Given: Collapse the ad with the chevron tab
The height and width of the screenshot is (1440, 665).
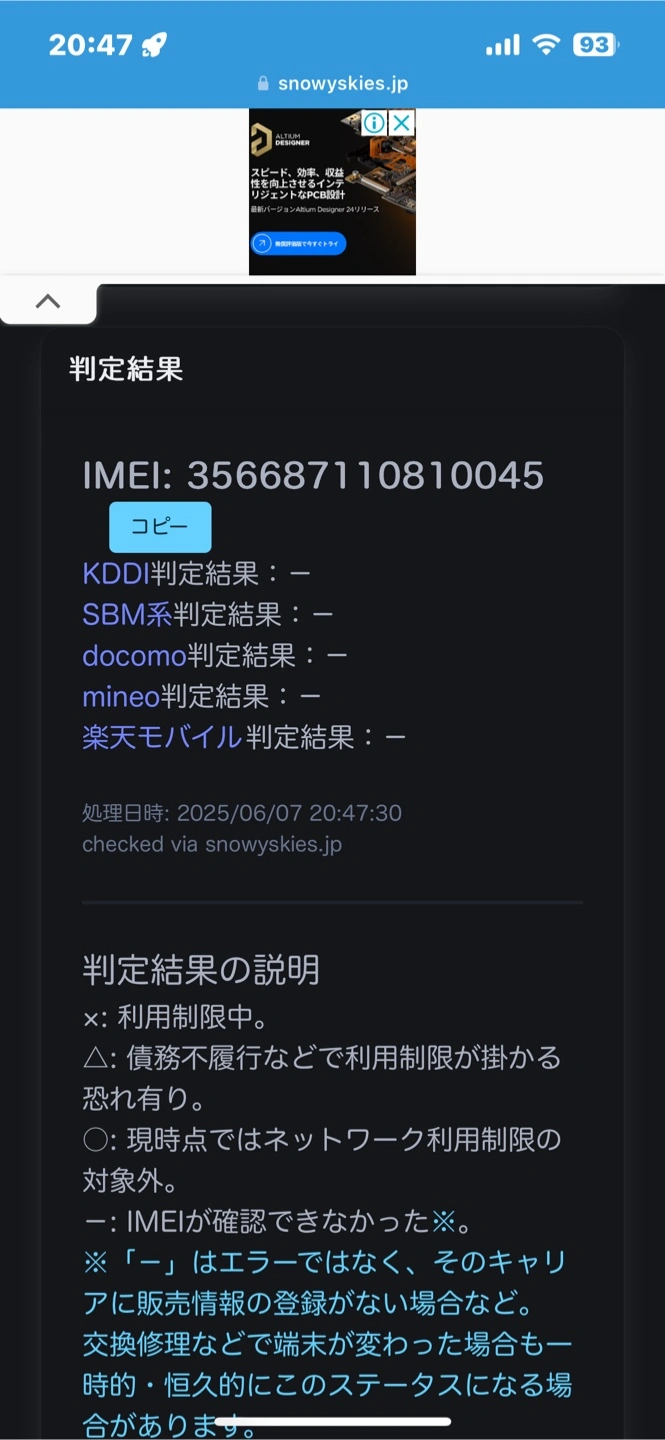Looking at the screenshot, I should click(x=48, y=302).
